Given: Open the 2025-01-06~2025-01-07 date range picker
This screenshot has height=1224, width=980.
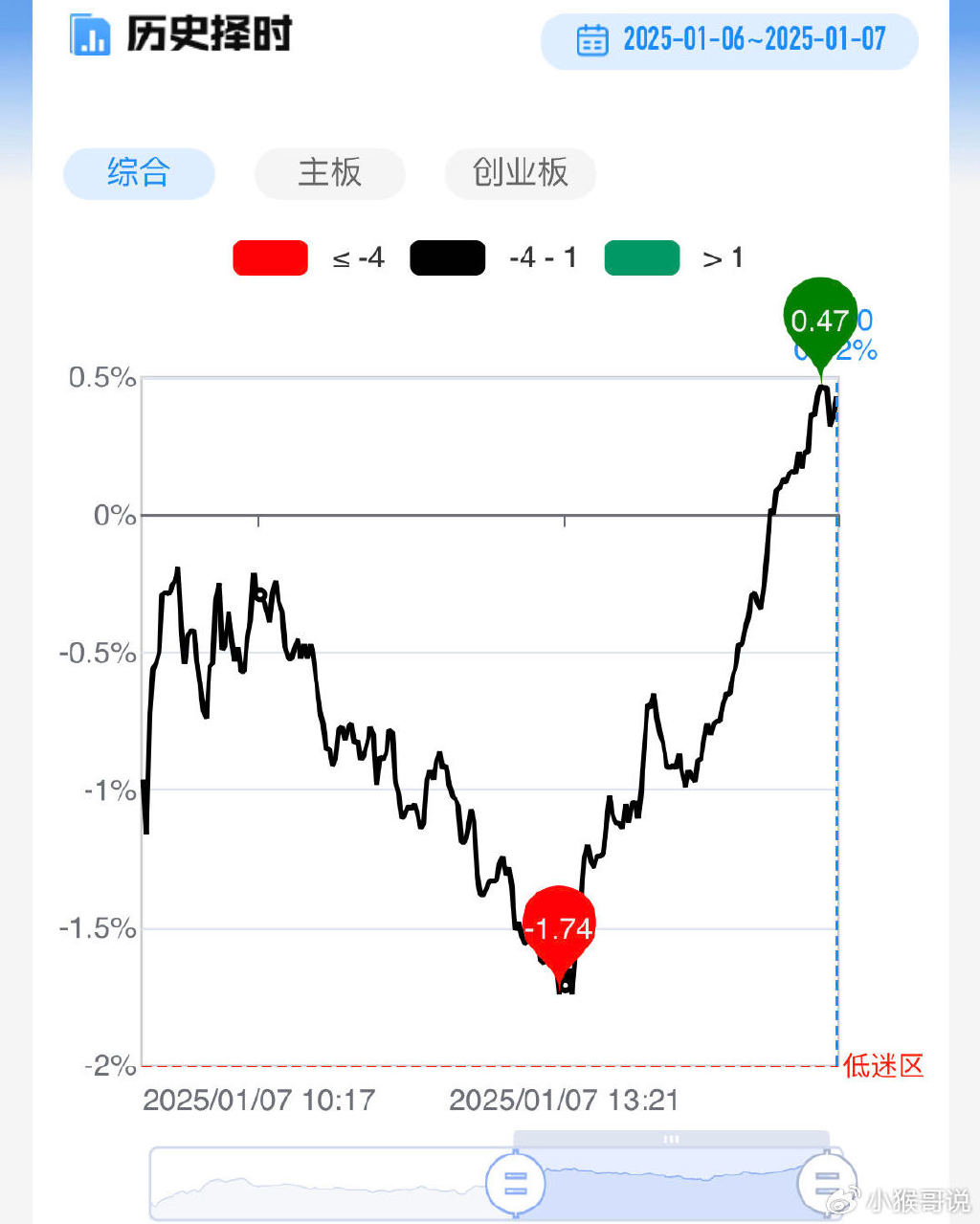Looking at the screenshot, I should pyautogui.click(x=751, y=40).
